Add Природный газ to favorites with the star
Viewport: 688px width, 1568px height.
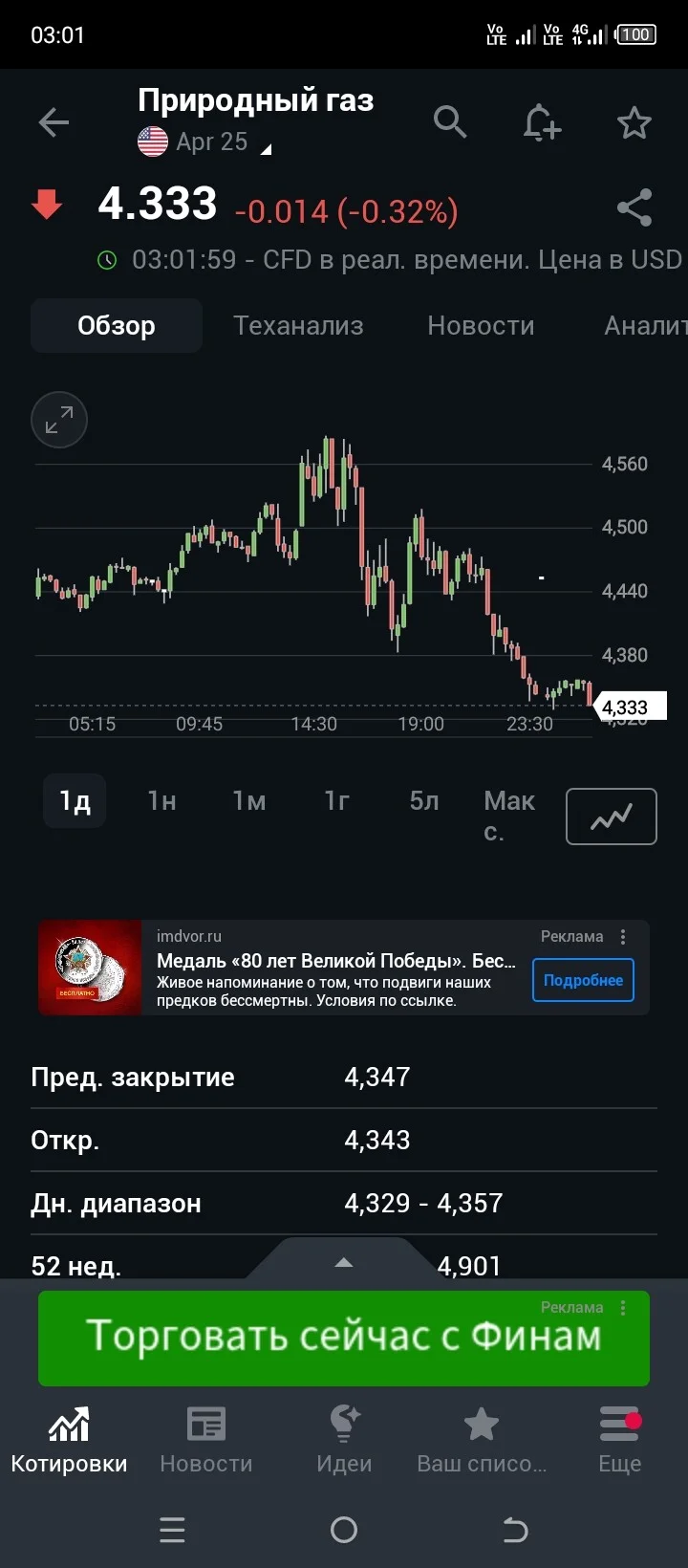pyautogui.click(x=634, y=122)
